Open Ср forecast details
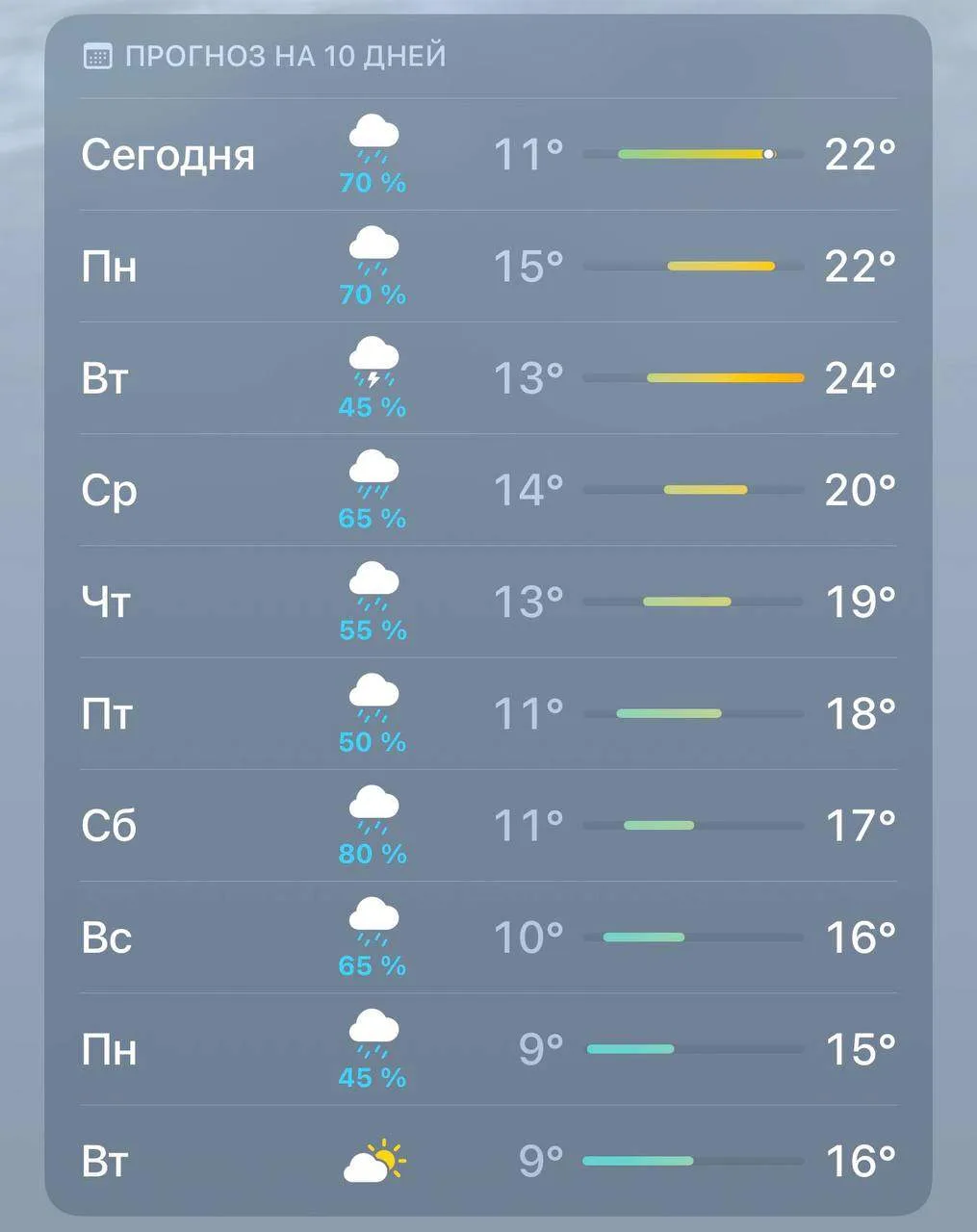Image resolution: width=977 pixels, height=1232 pixels. tap(488, 490)
